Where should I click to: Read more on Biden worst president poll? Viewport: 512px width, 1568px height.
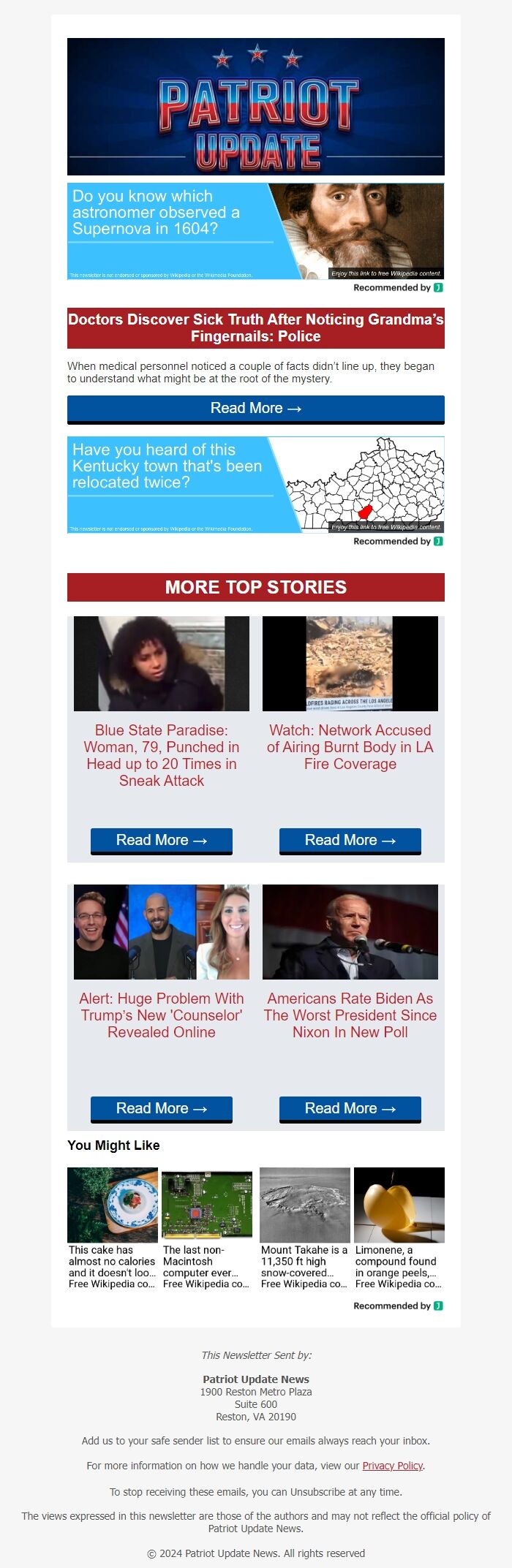coord(350,1108)
